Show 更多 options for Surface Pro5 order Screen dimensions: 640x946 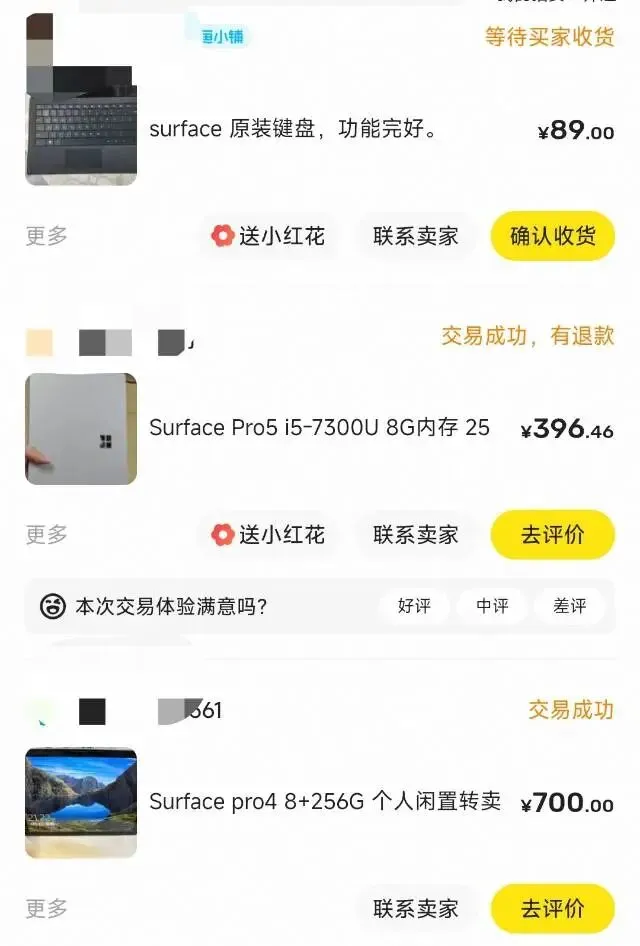point(47,534)
